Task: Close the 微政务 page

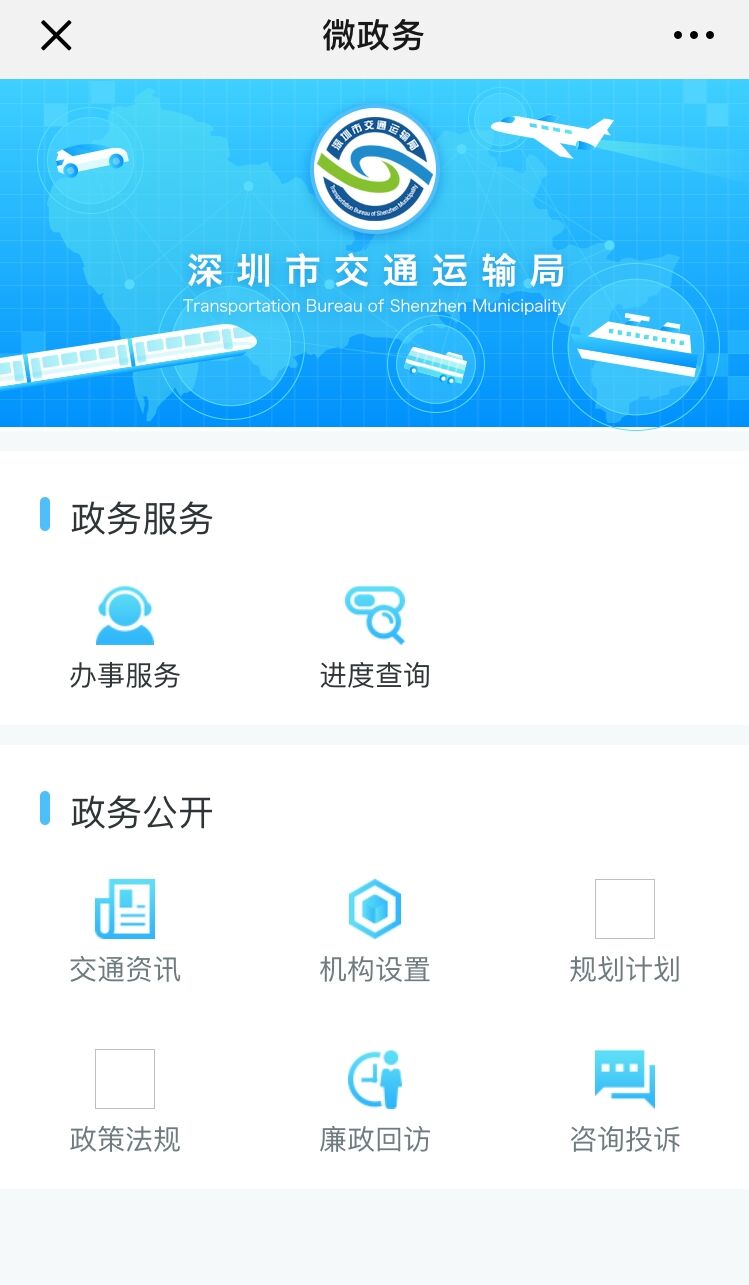Action: coord(56,36)
